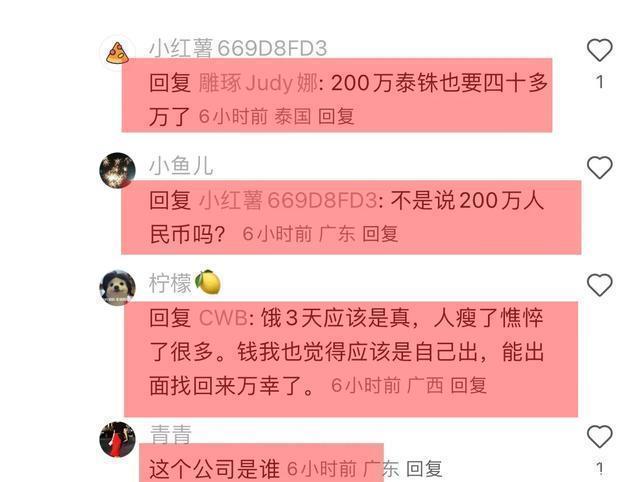Like 柠檬's comment
640x482 pixels.
point(599,285)
